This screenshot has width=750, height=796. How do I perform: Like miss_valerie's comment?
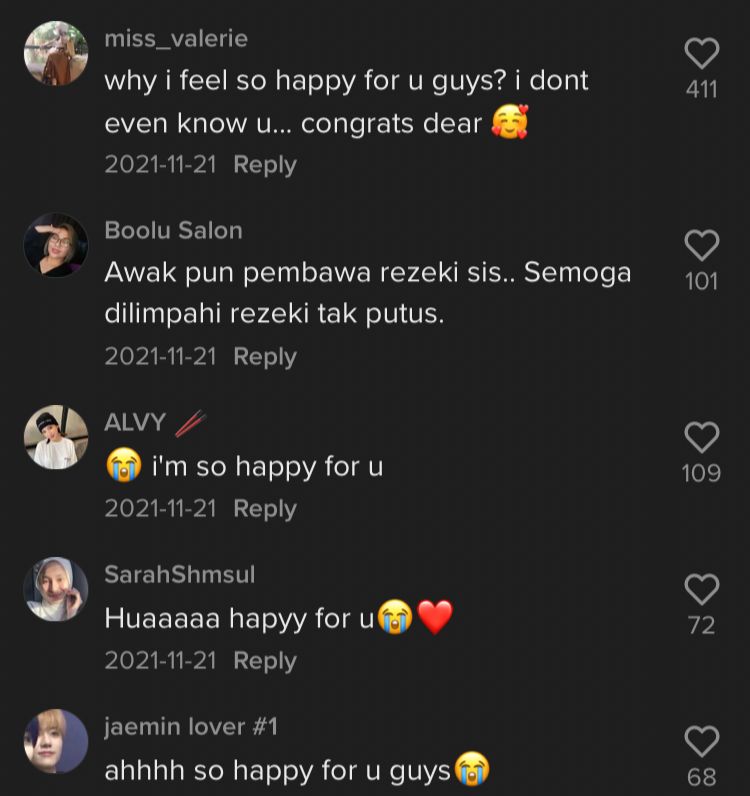(x=702, y=53)
